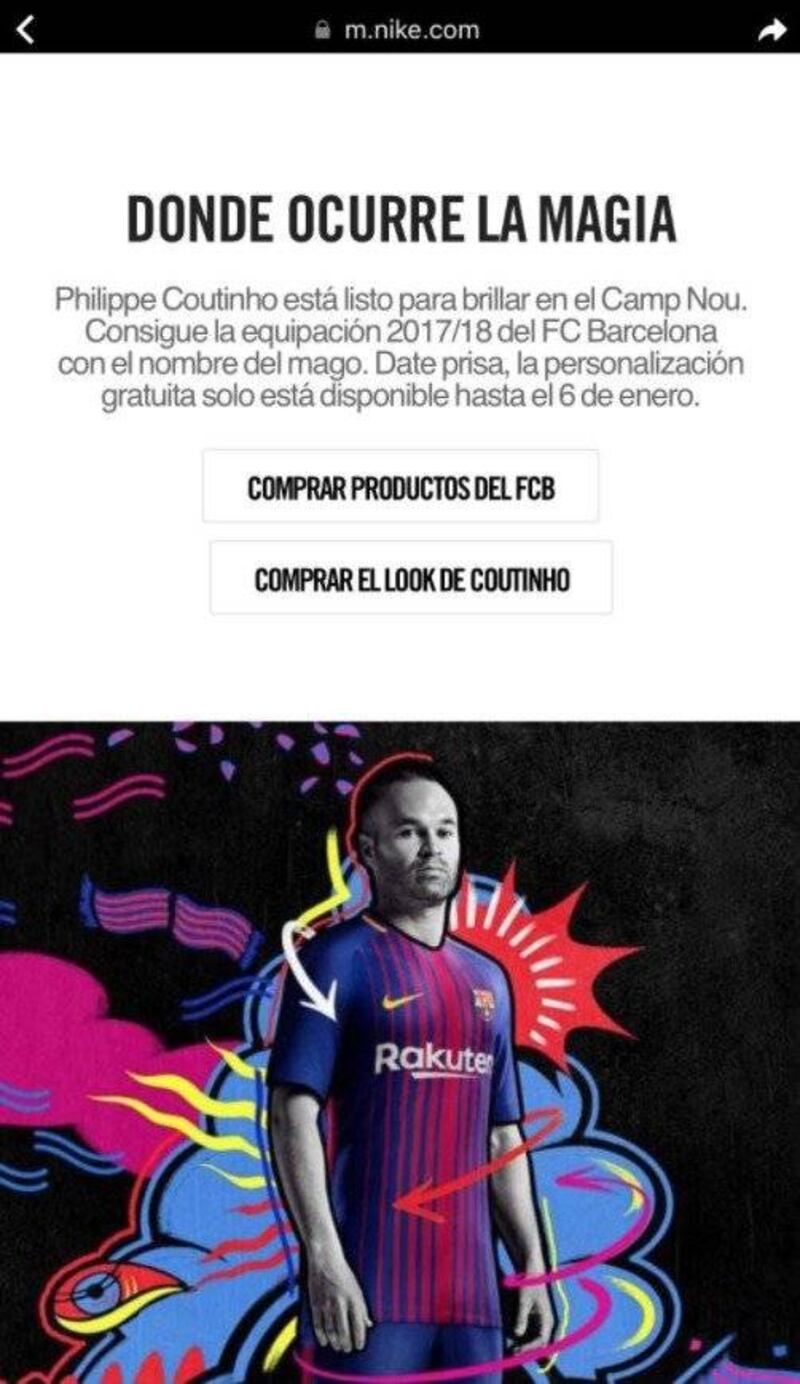Viewport: 800px width, 1384px height.
Task: Tap Comprar productos del FCB
Action: pyautogui.click(x=401, y=488)
